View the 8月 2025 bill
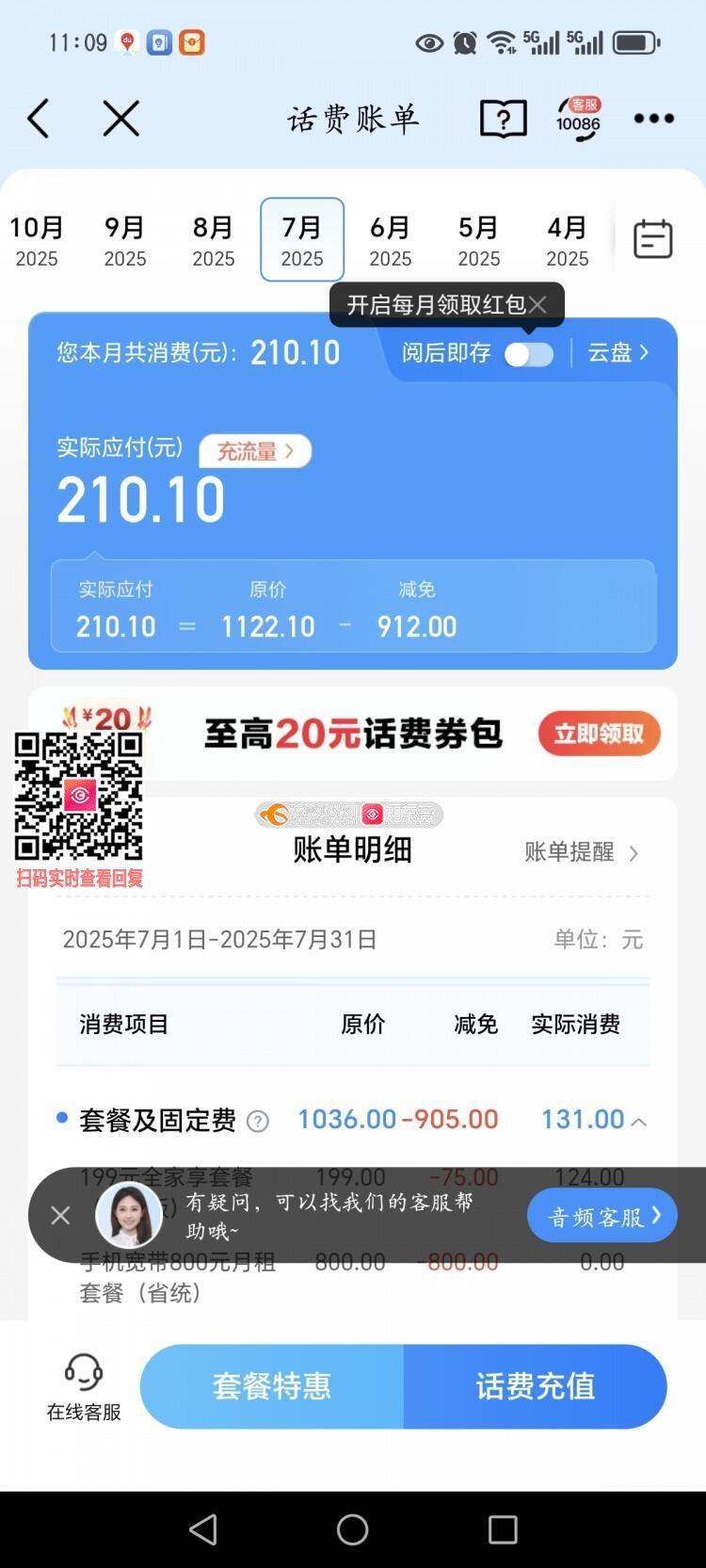This screenshot has width=706, height=1568. 213,240
